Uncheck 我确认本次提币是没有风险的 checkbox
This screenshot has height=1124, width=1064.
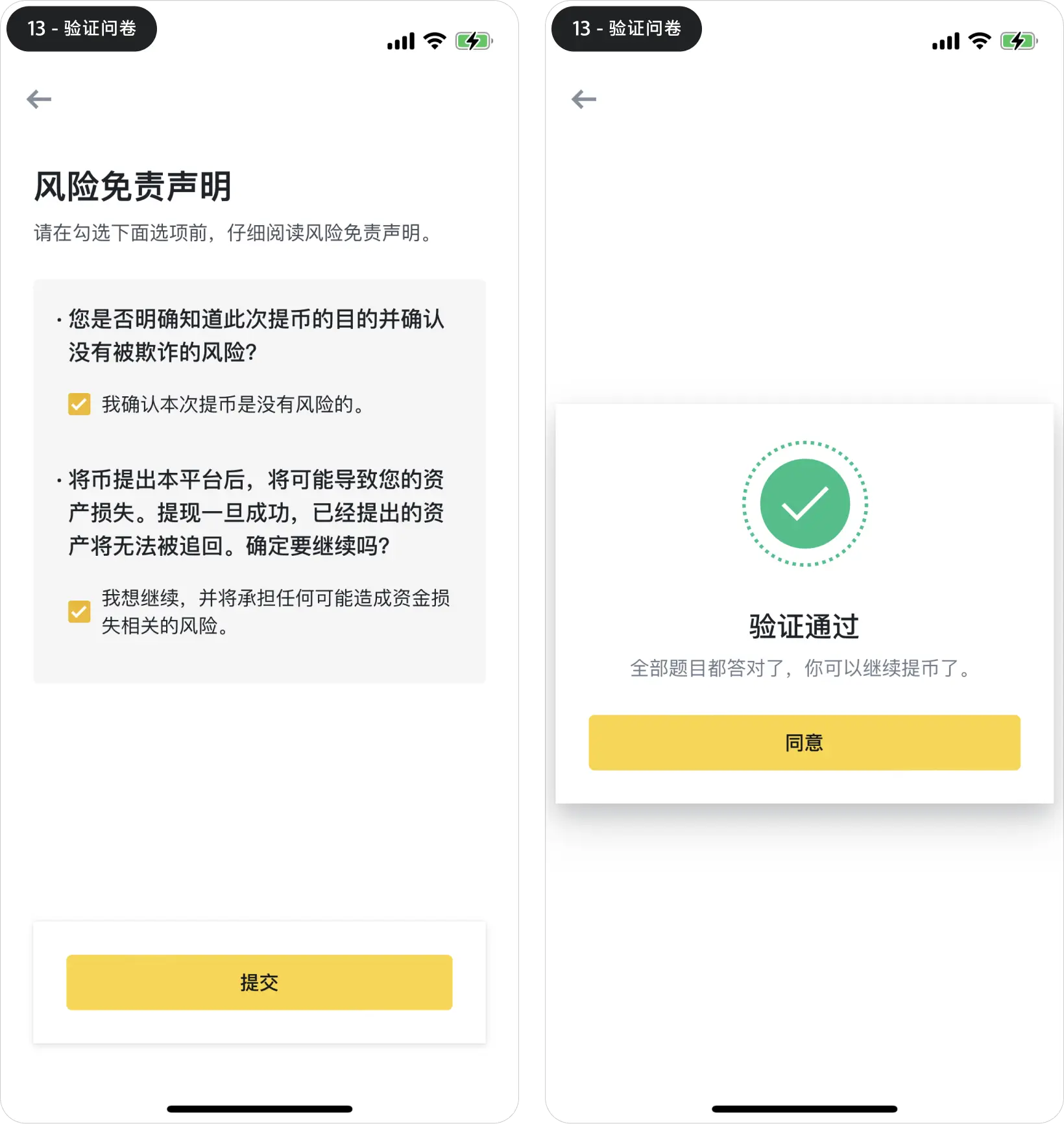pyautogui.click(x=79, y=404)
